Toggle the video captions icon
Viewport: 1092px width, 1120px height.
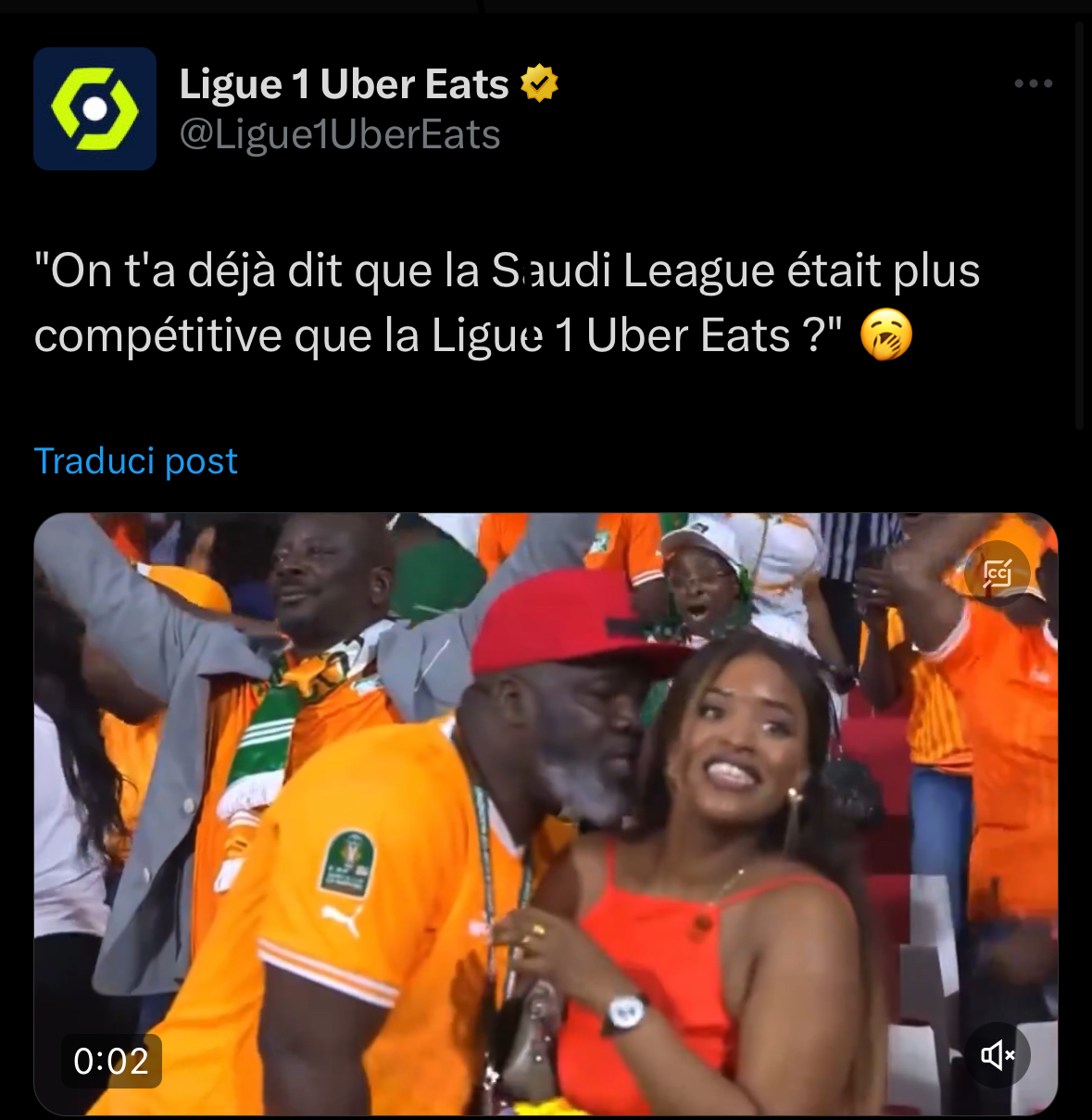coord(997,573)
